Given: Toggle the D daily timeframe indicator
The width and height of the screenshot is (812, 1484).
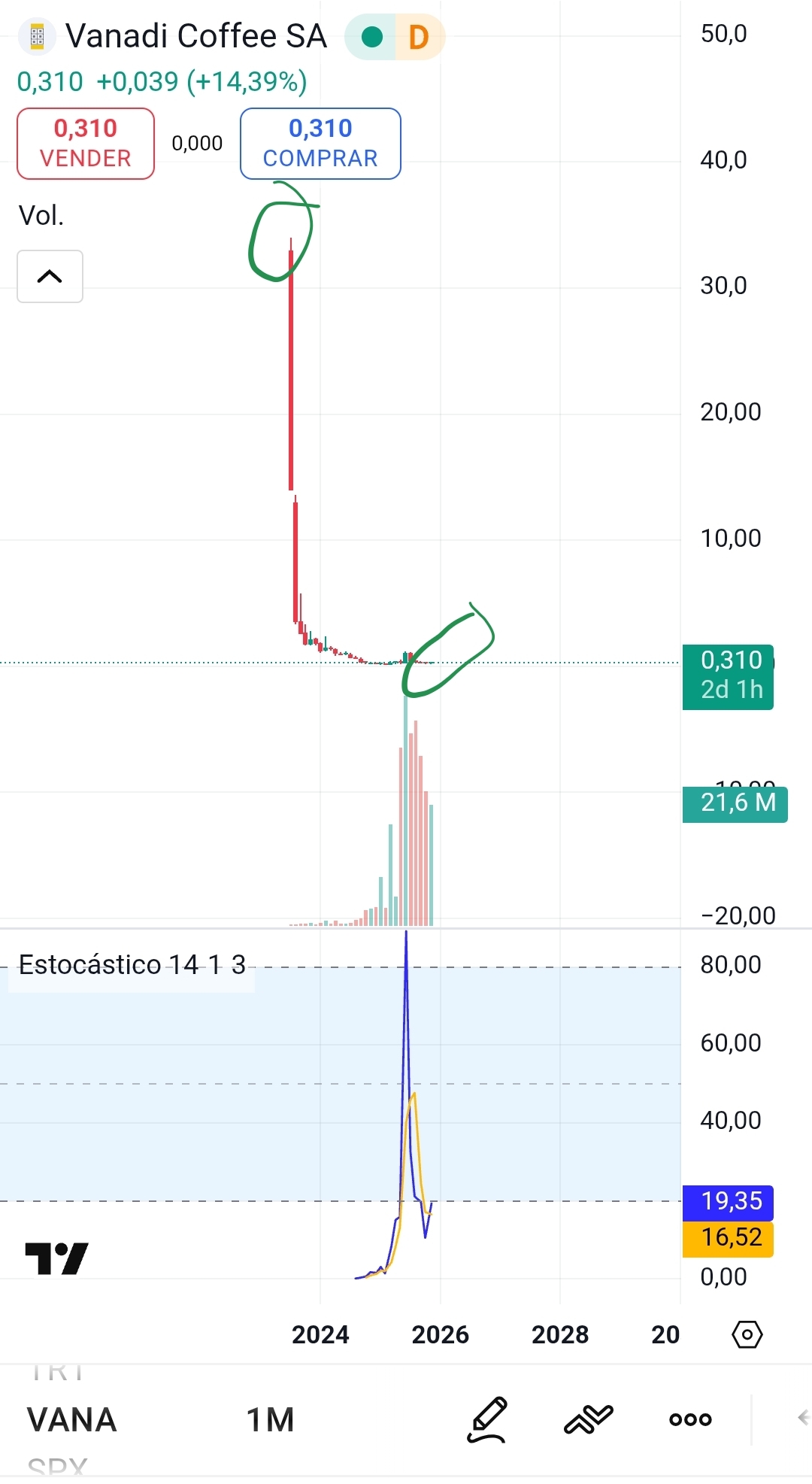Looking at the screenshot, I should pyautogui.click(x=419, y=35).
